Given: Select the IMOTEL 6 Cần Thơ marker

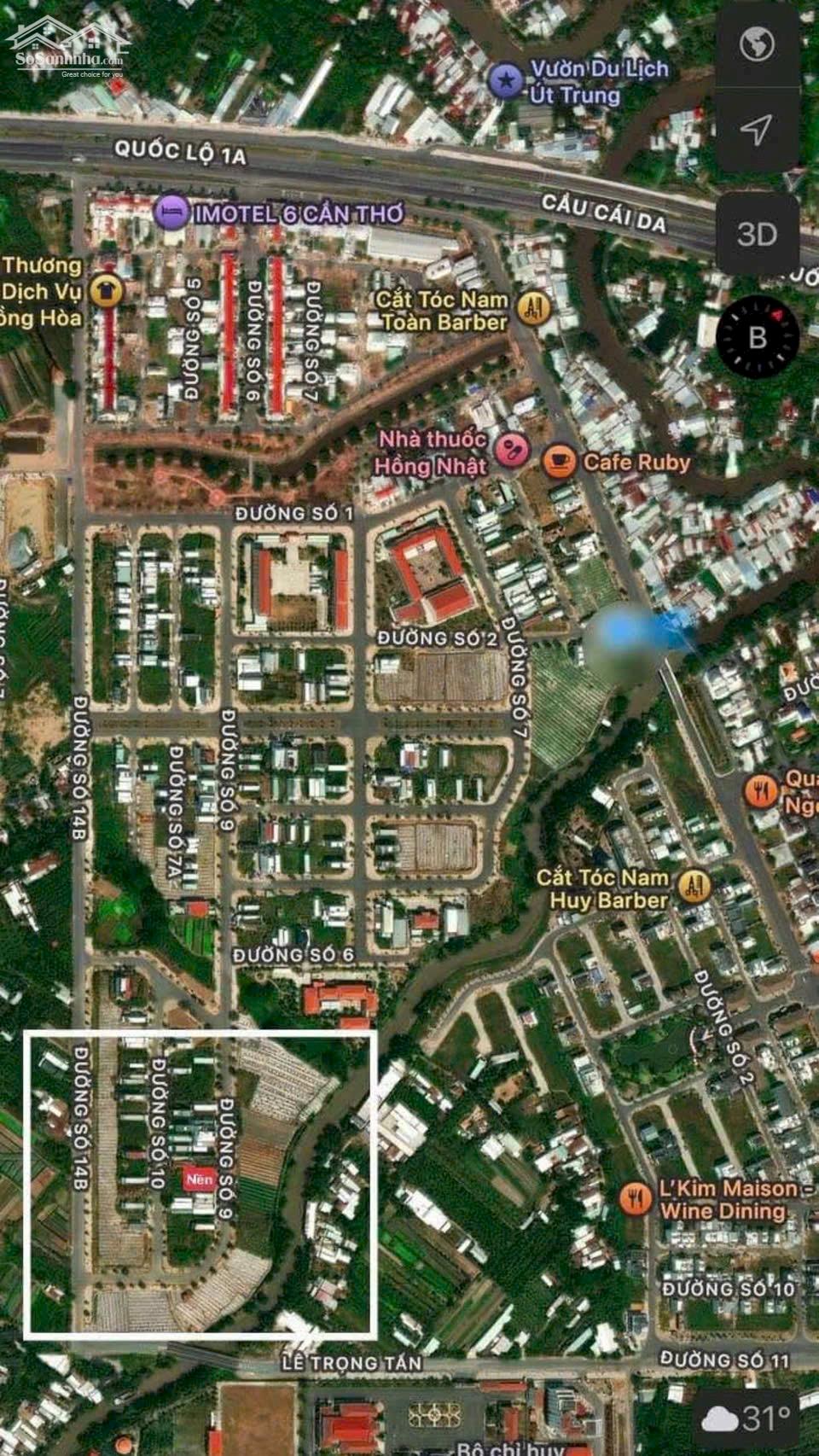Looking at the screenshot, I should (x=171, y=212).
